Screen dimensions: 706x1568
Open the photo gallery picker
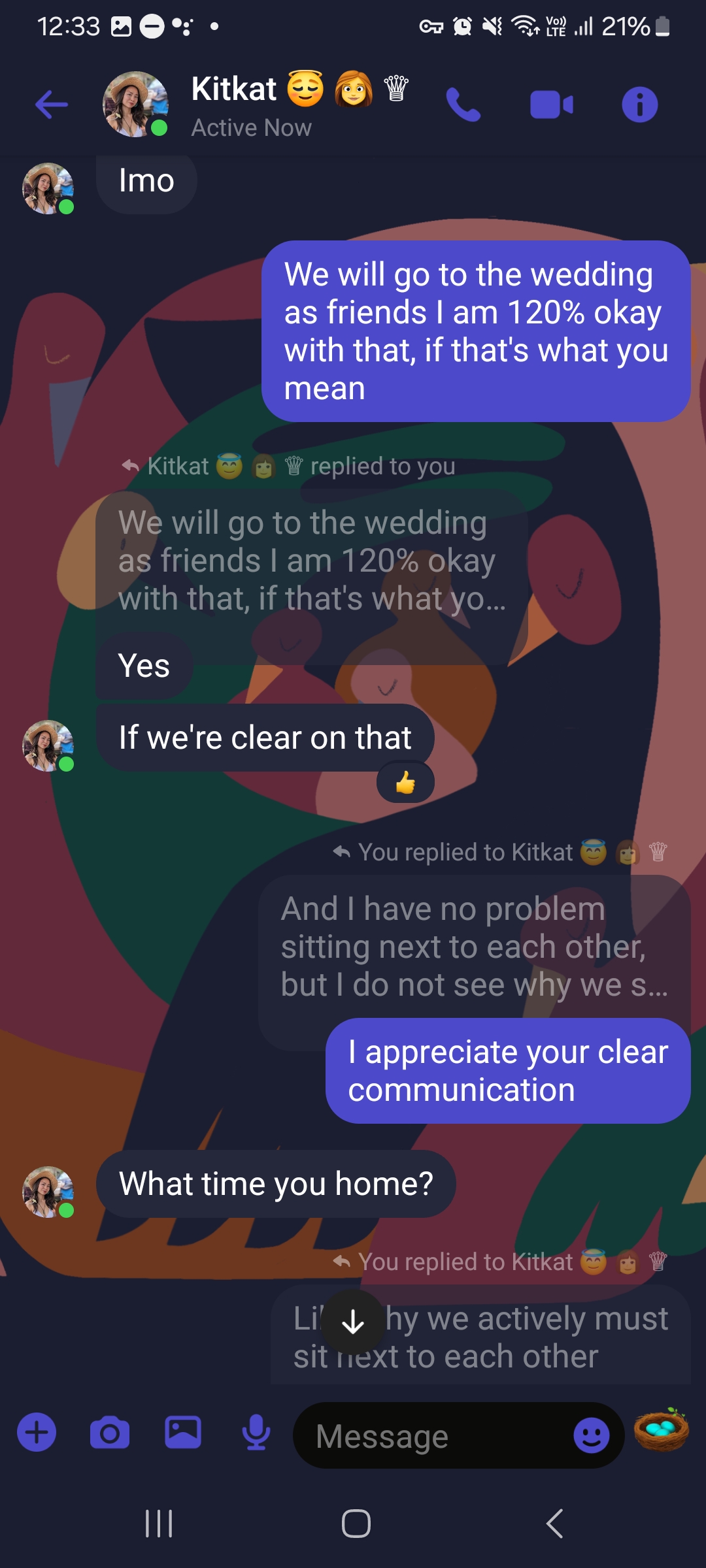[183, 1432]
